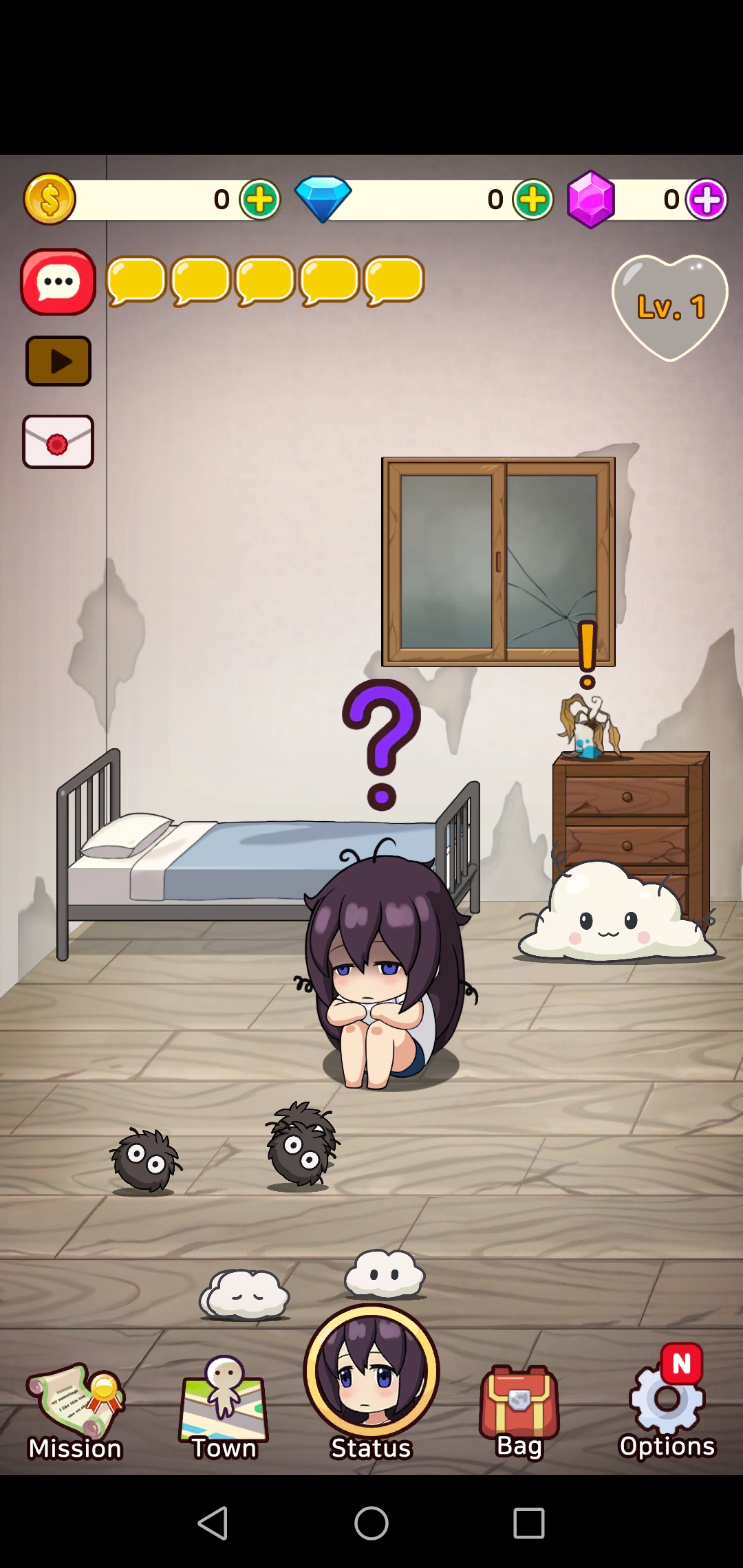Image resolution: width=743 pixels, height=1568 pixels.
Task: Tap the system back button
Action: coord(213,1523)
